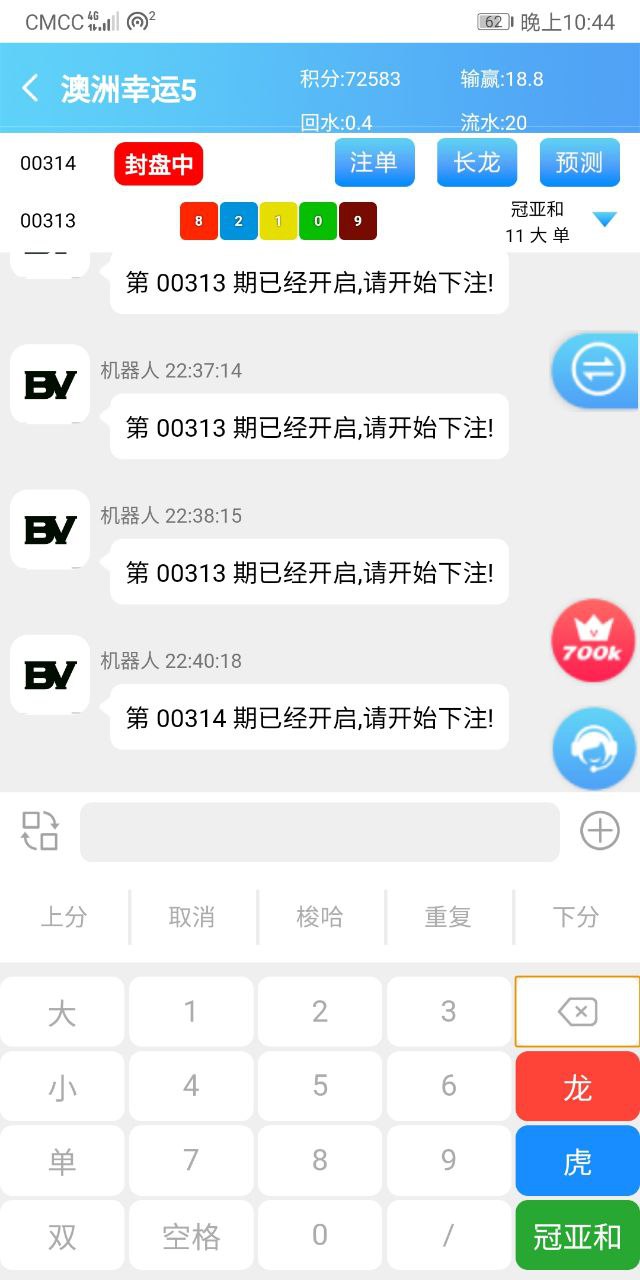Viewport: 640px width, 1280px height.
Task: Tap the keyboard switch icon beside input
Action: [x=40, y=832]
